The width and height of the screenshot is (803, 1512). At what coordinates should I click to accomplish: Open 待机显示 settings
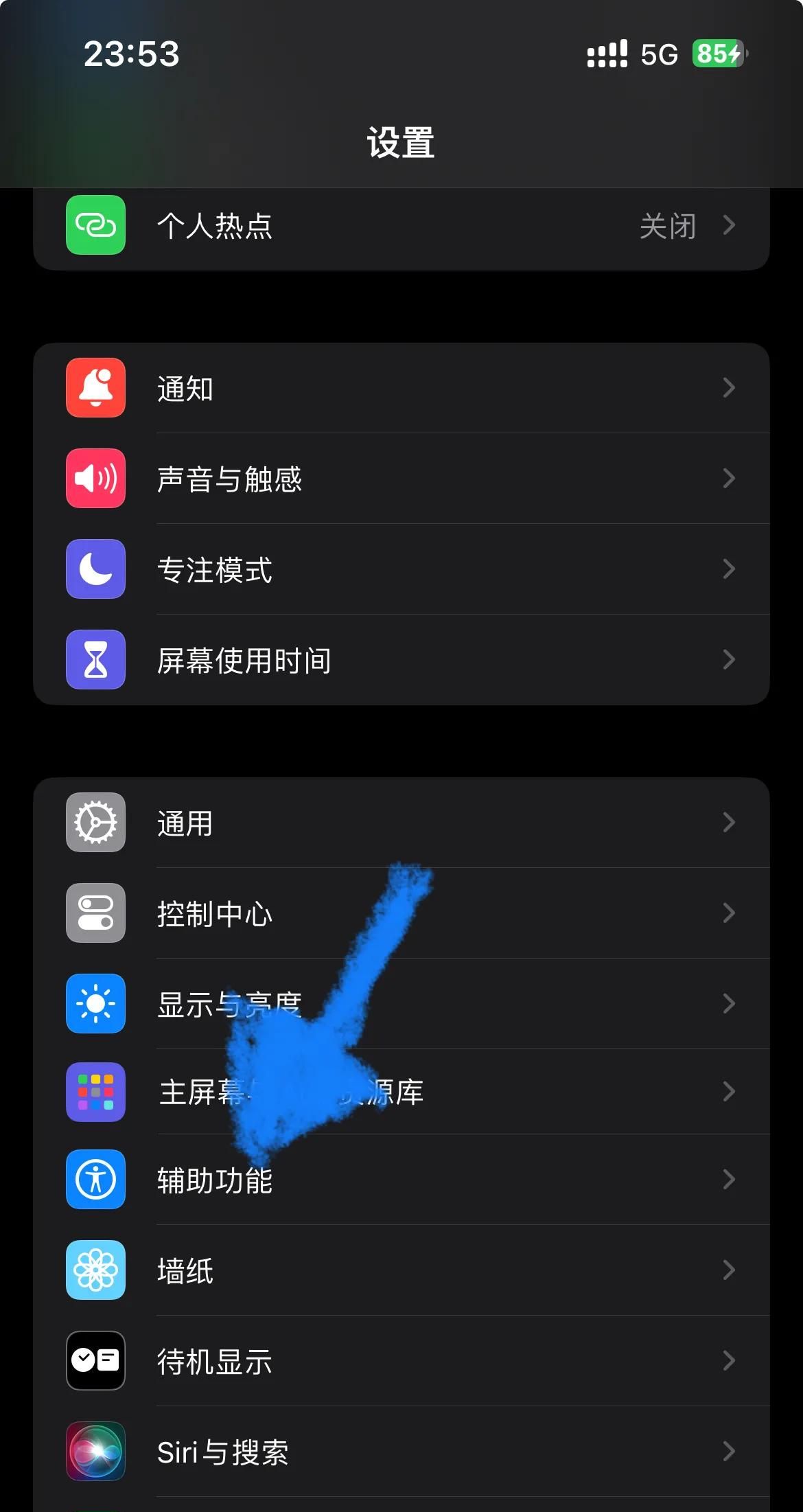(x=401, y=1361)
